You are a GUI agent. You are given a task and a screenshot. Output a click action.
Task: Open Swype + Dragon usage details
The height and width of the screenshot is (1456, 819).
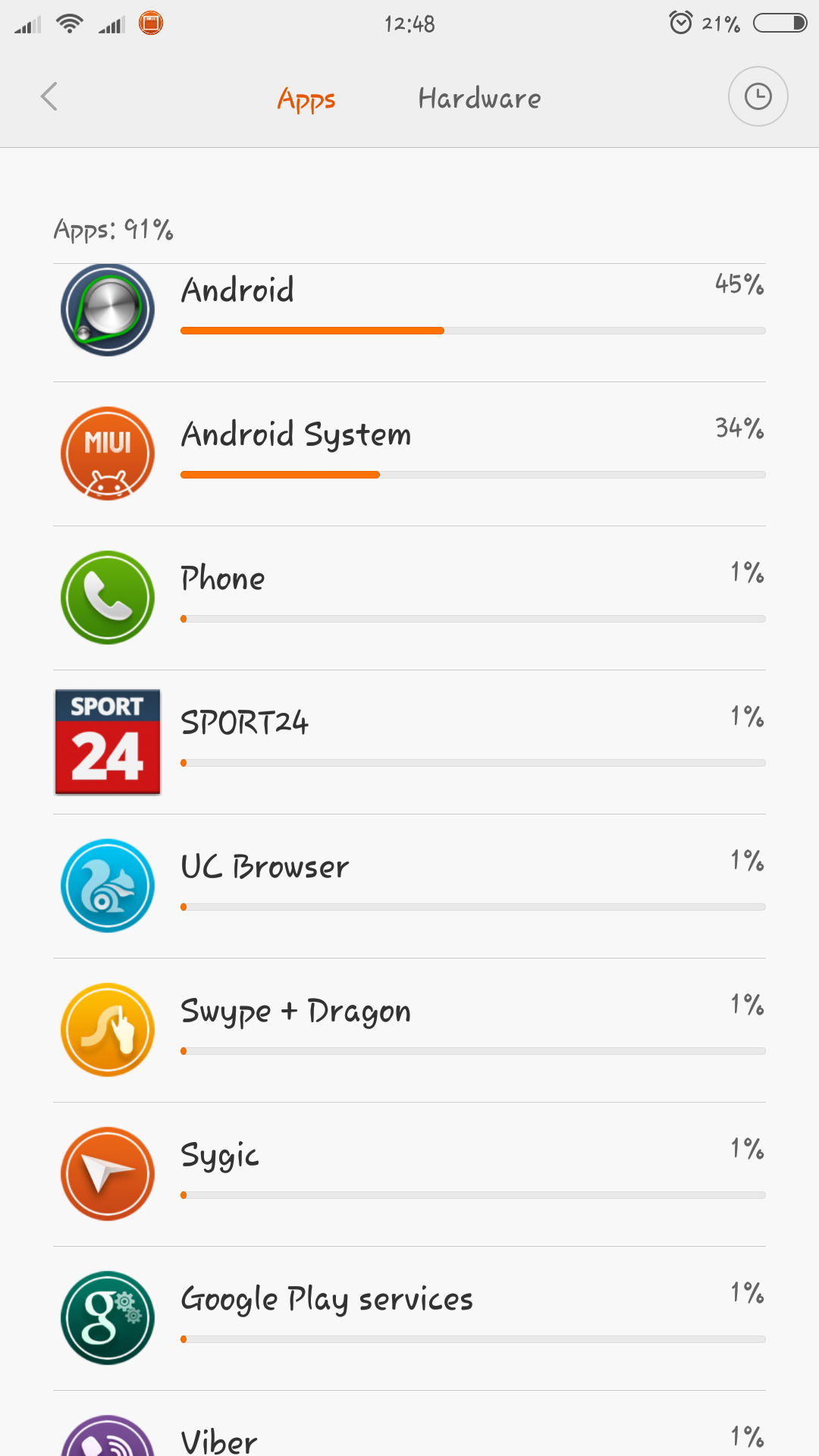pos(409,1030)
